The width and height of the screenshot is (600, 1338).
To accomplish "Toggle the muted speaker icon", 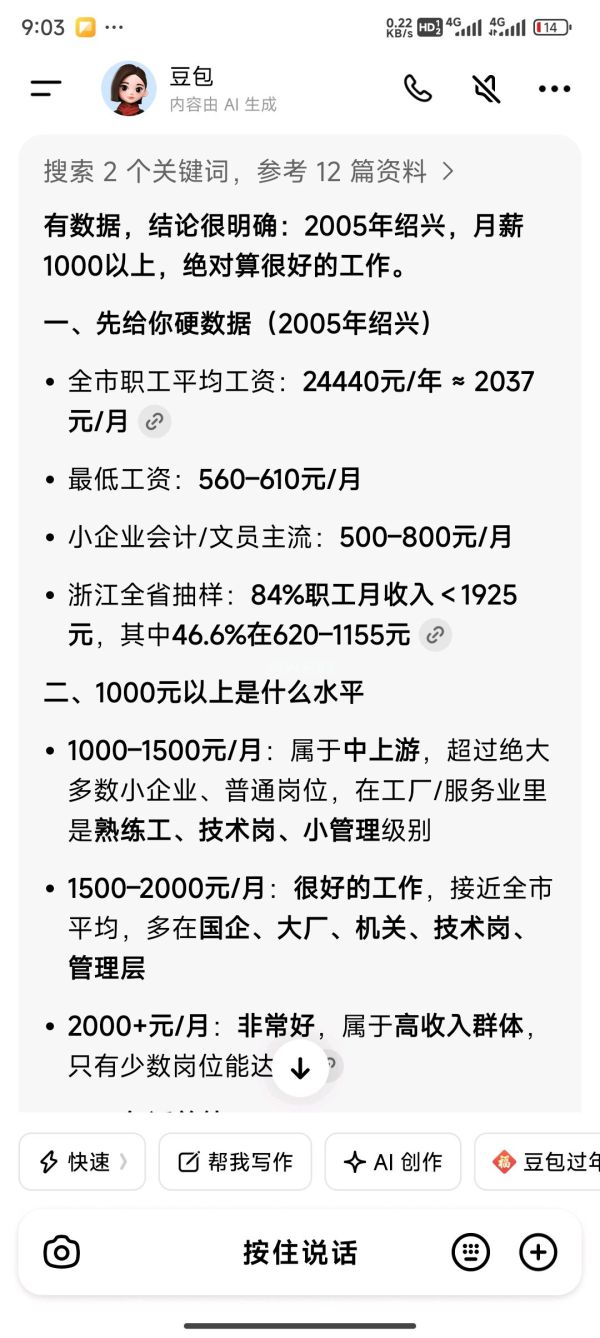I will coord(486,88).
